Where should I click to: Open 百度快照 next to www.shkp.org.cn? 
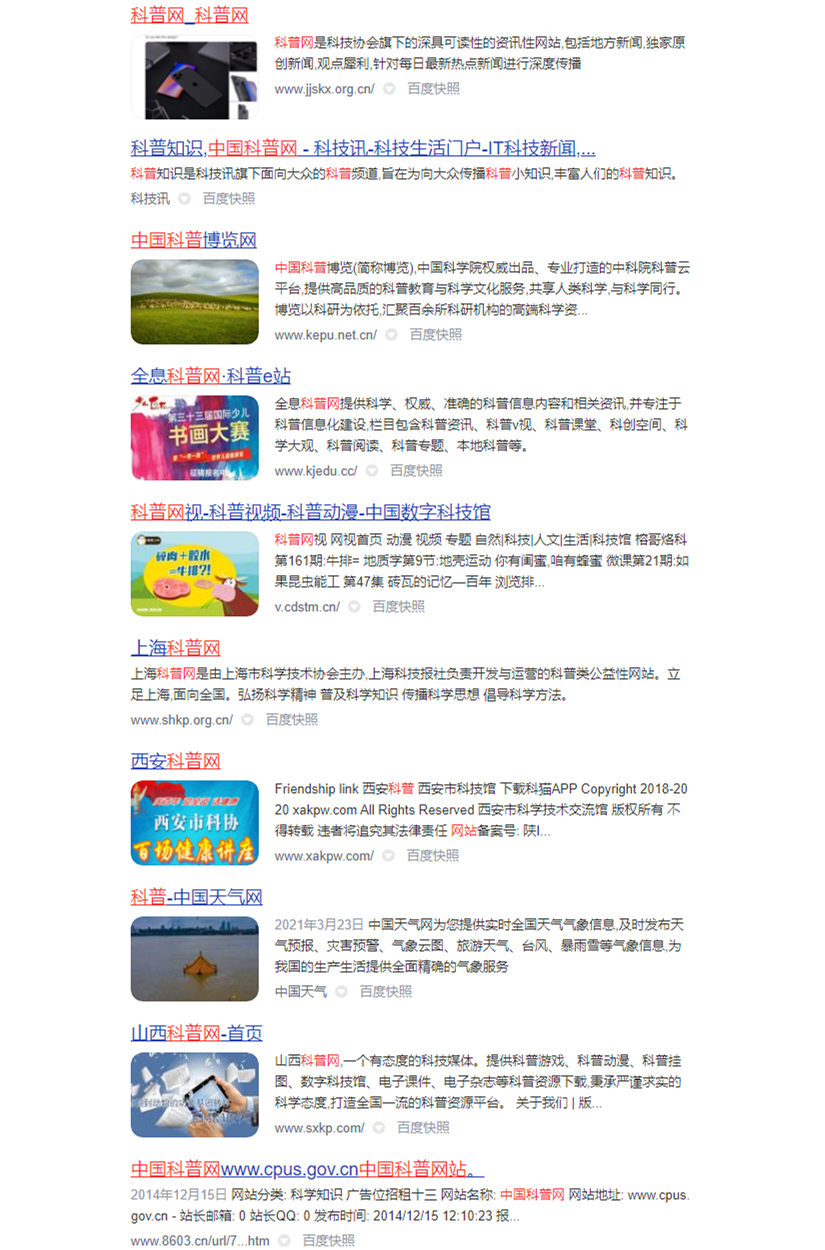coord(291,720)
